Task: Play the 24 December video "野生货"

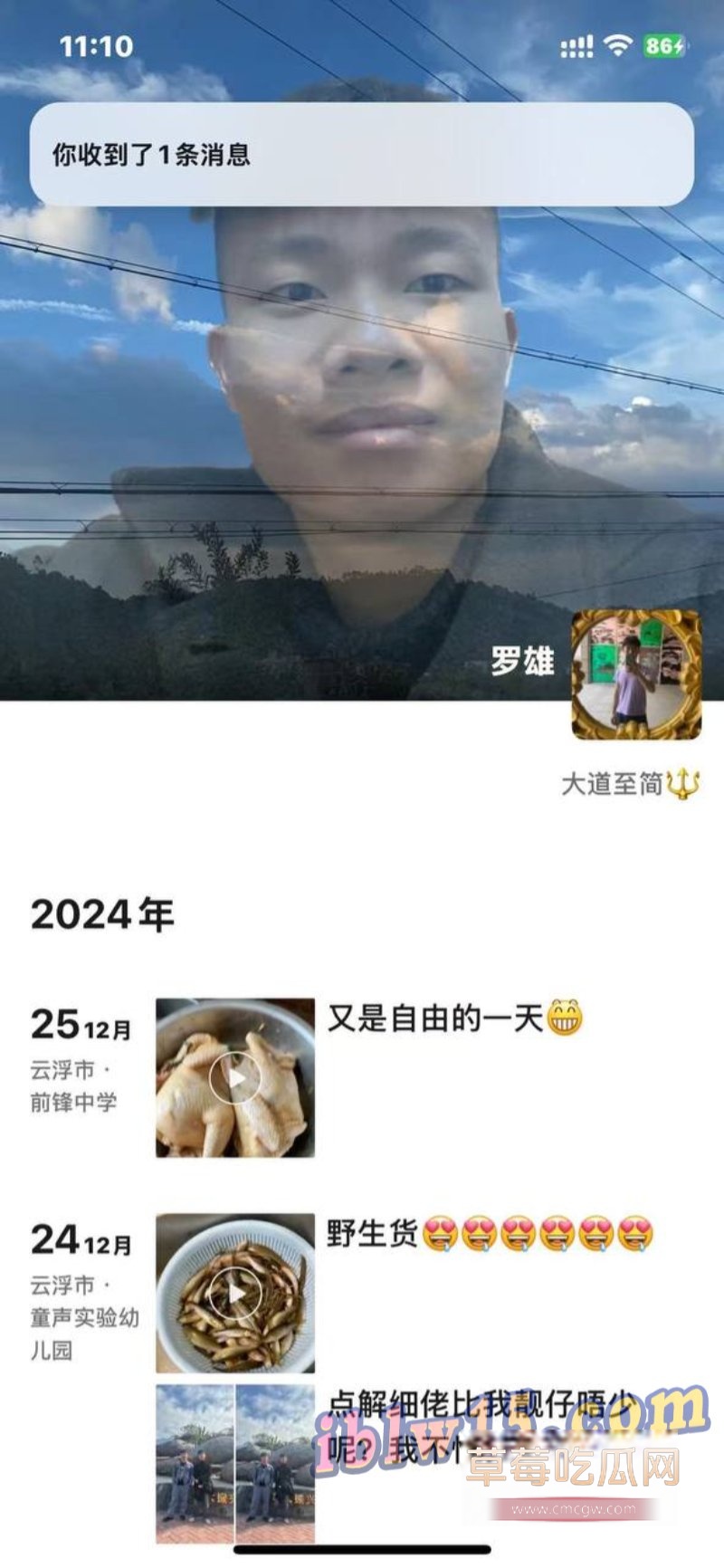Action: 235,1293
